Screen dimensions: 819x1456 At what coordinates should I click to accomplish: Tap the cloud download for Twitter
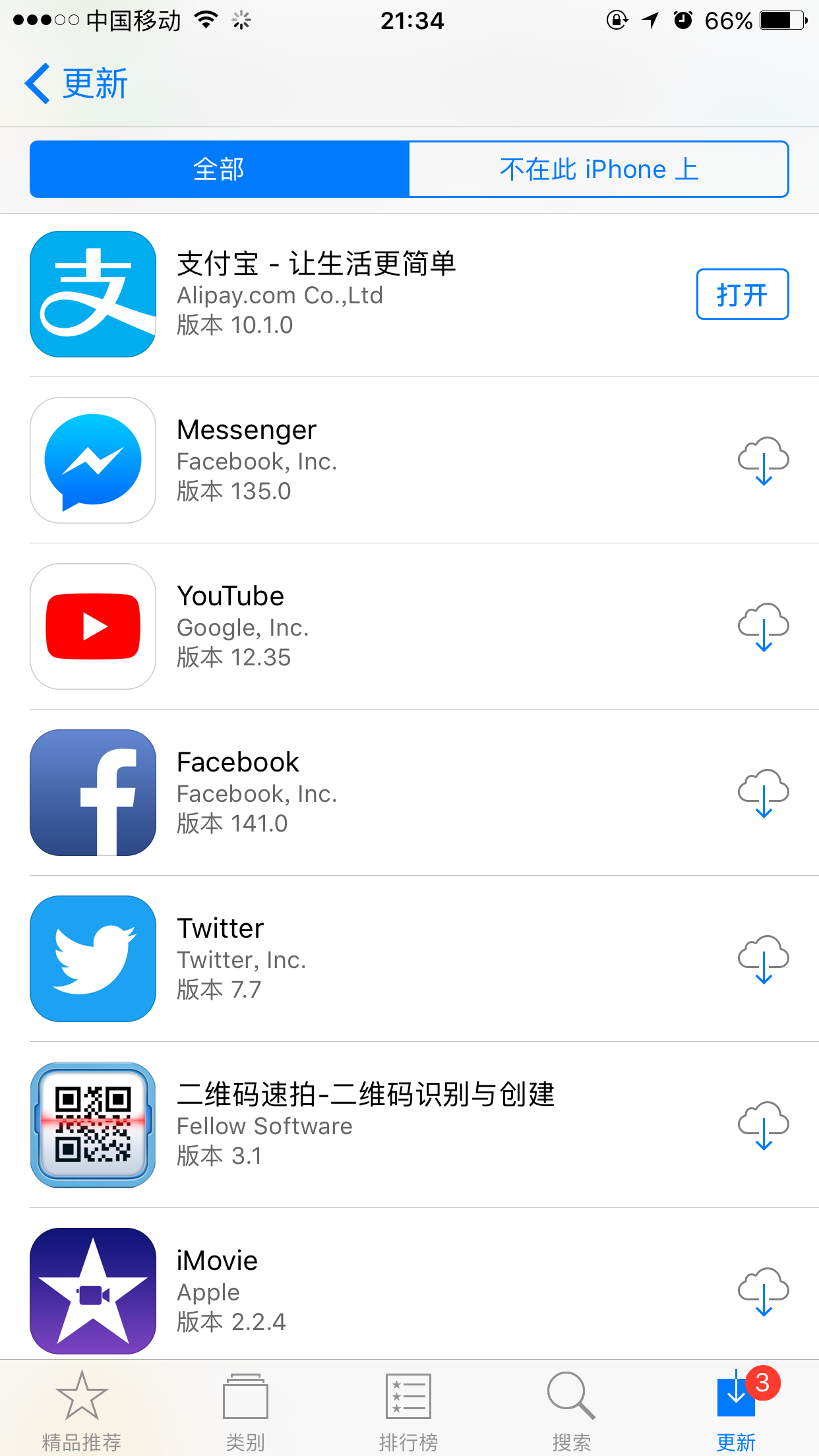(763, 959)
